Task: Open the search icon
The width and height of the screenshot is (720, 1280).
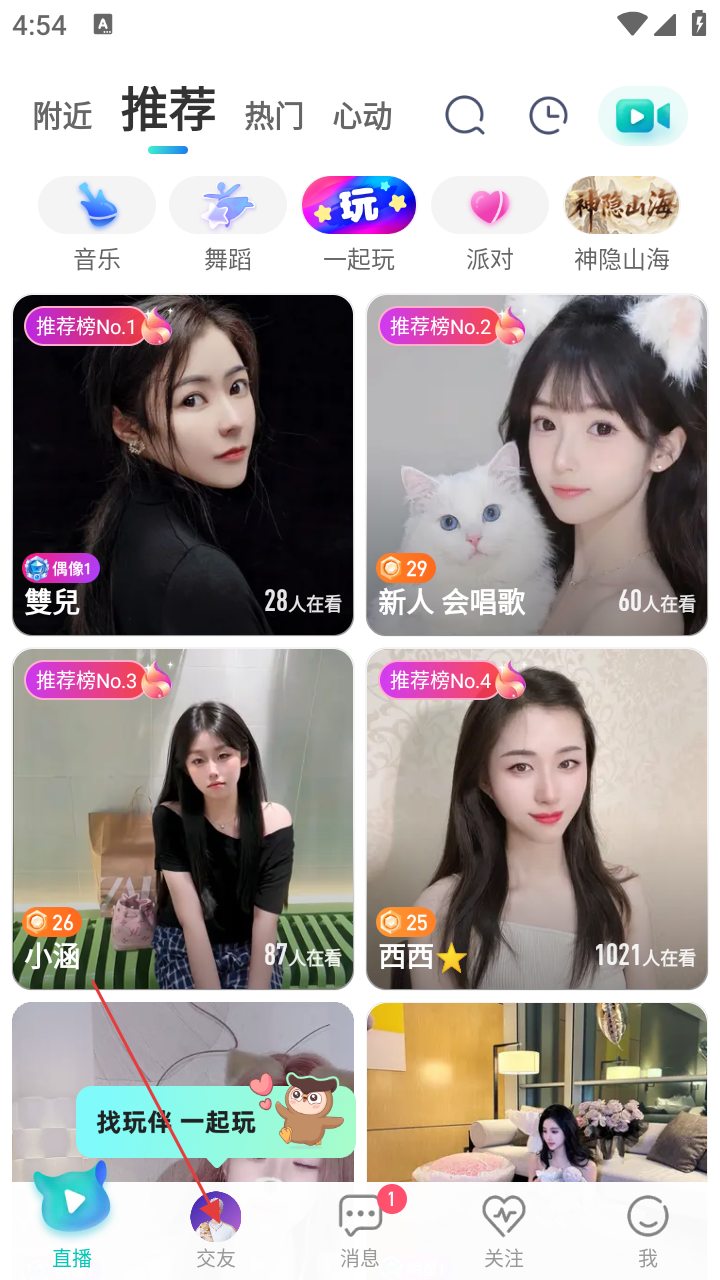Action: tap(465, 116)
